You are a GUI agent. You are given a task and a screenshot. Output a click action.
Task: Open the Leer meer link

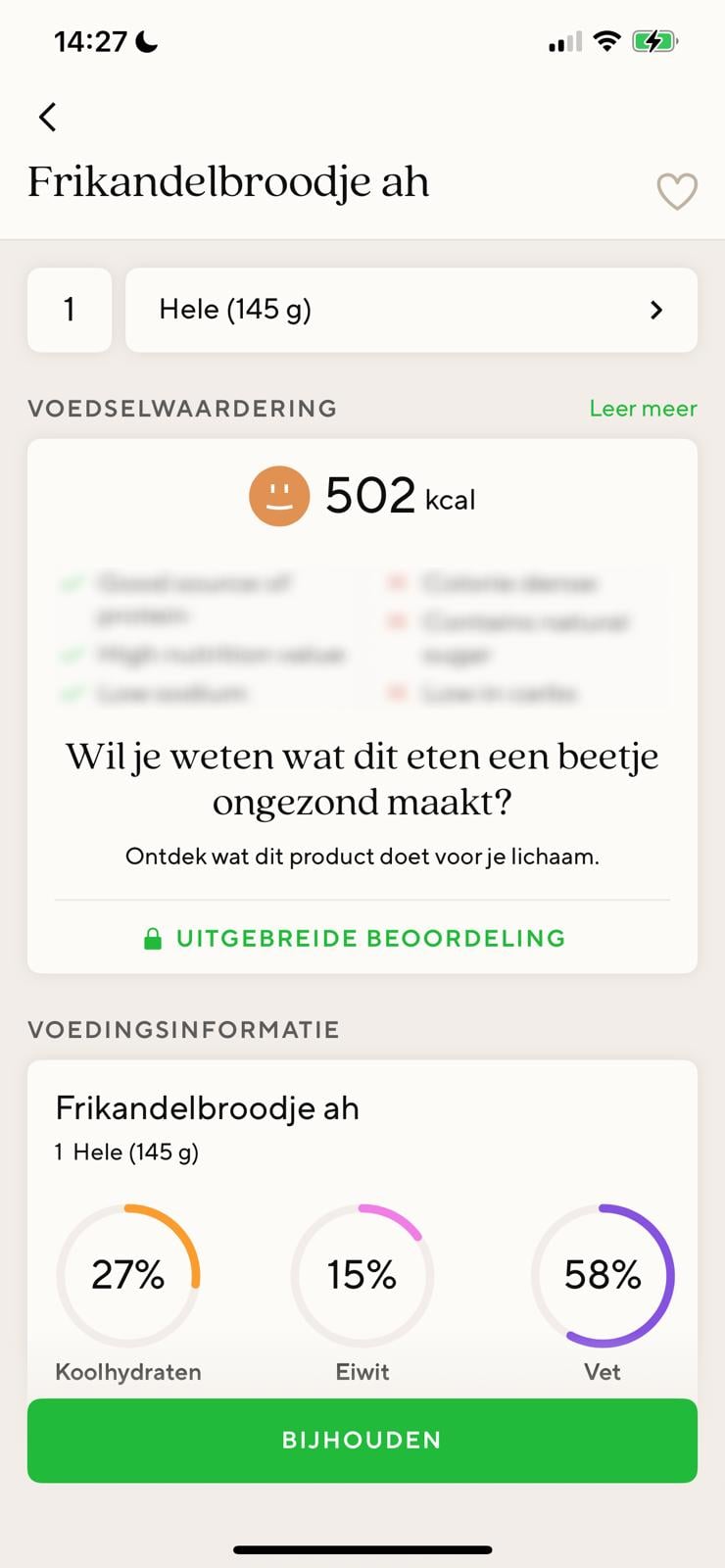[642, 409]
